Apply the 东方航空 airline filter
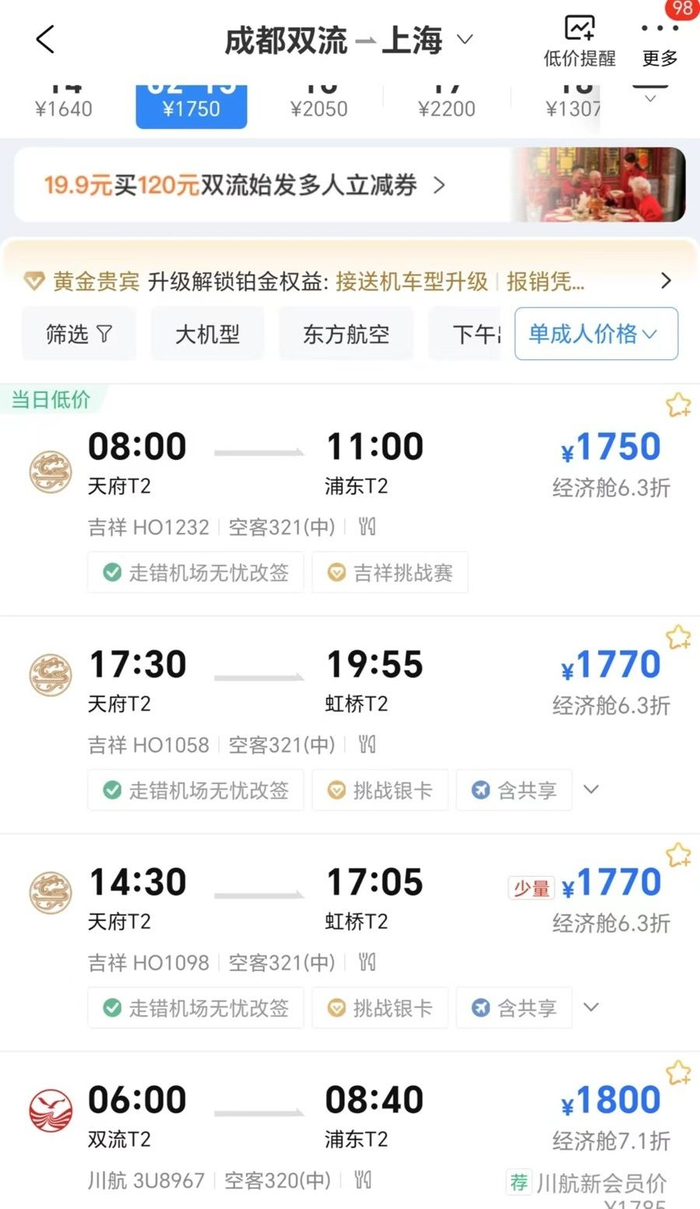 346,334
